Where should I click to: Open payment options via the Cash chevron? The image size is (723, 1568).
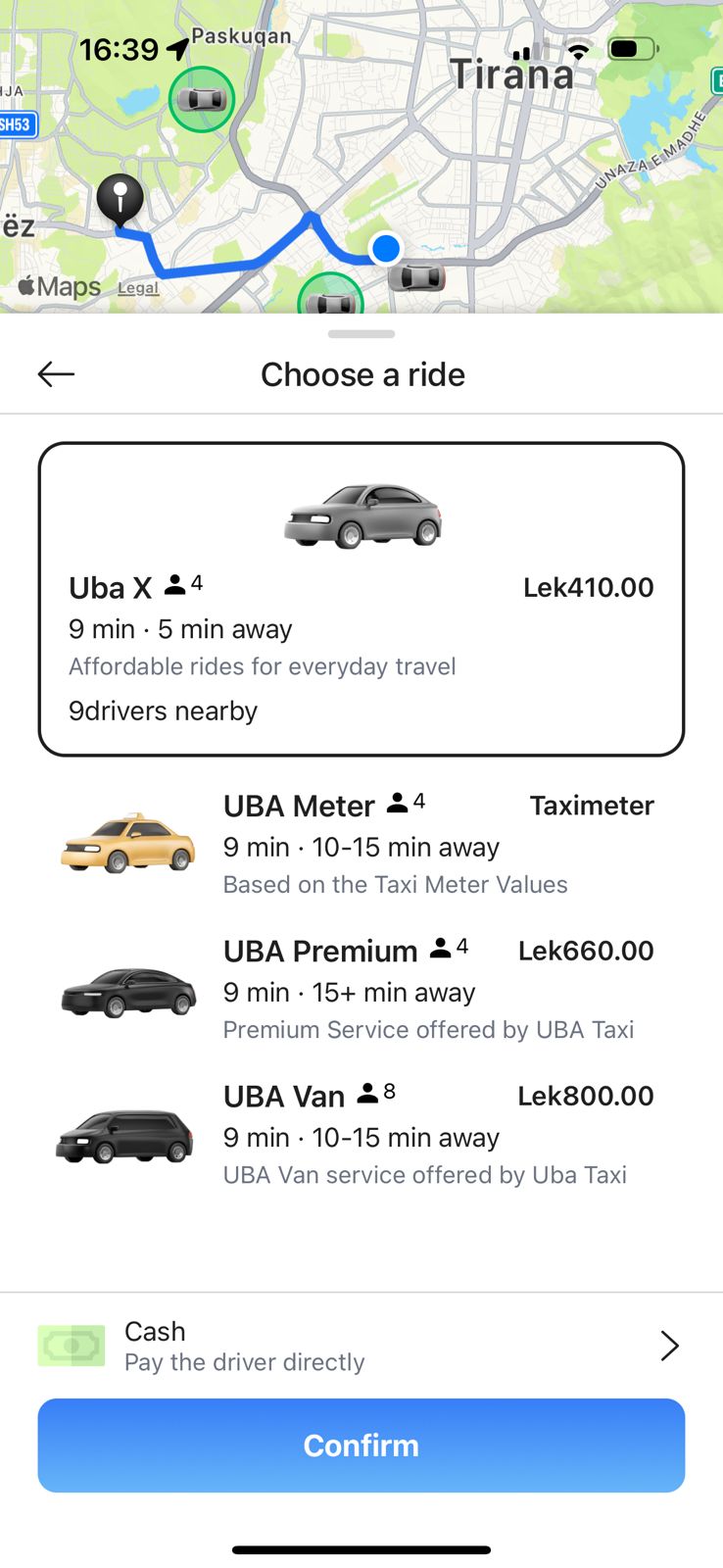669,1346
